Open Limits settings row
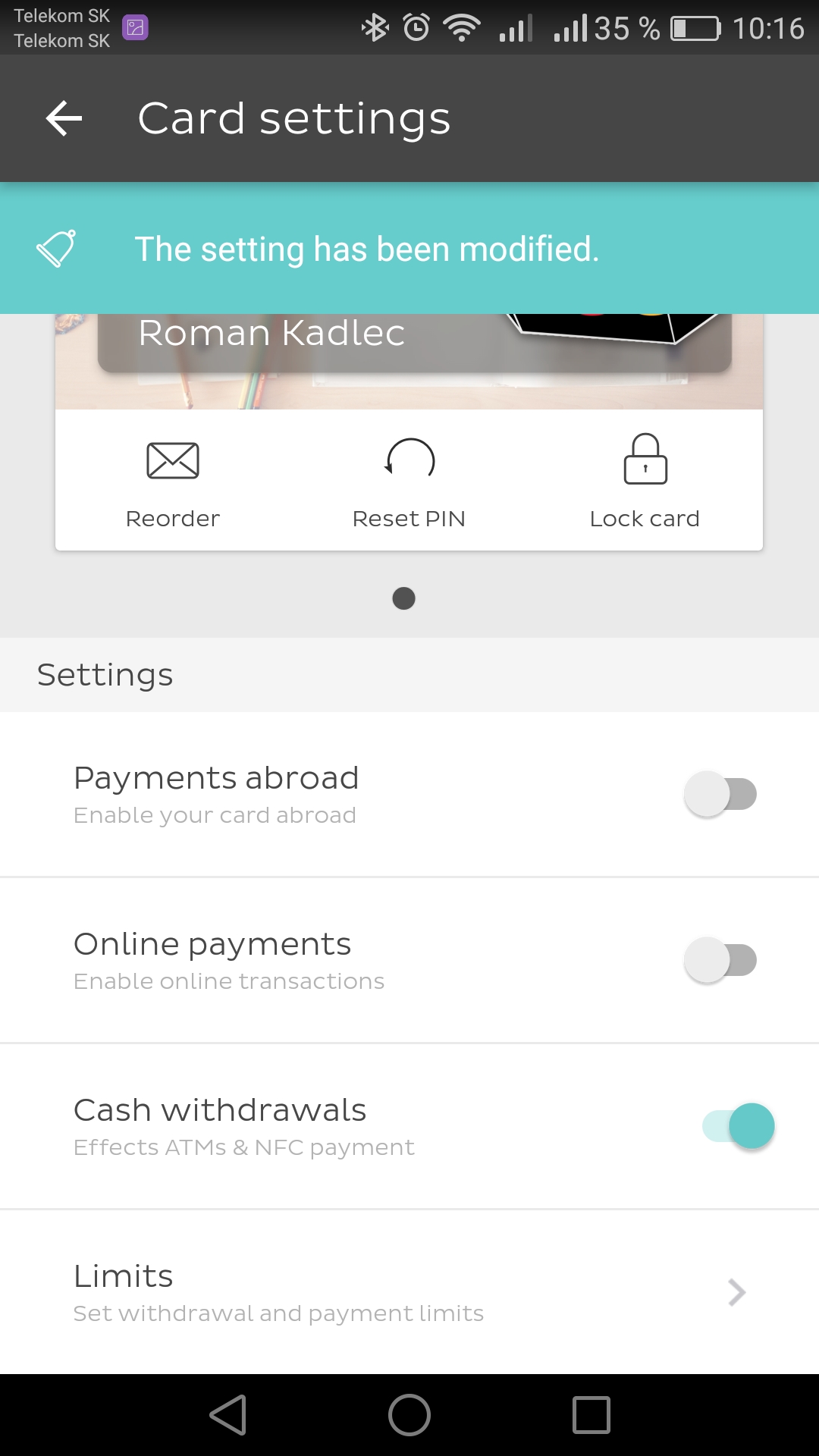 point(409,1292)
